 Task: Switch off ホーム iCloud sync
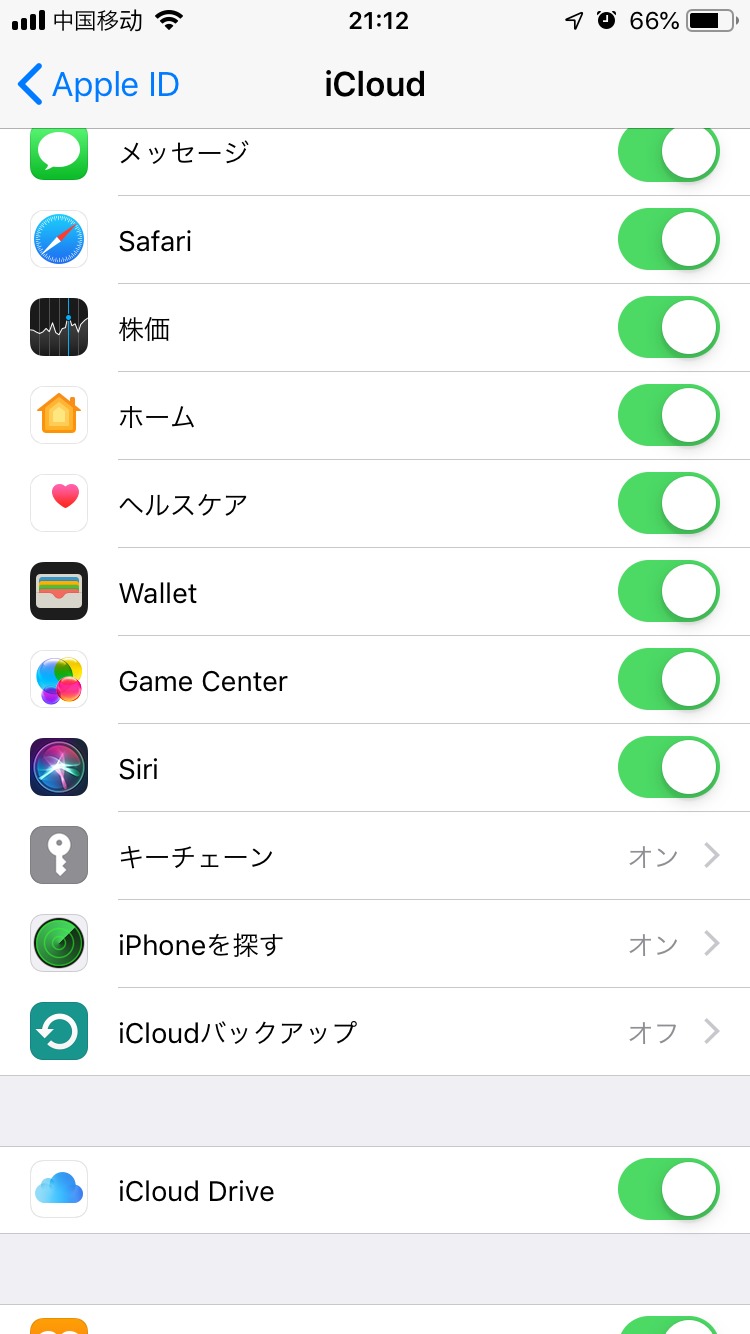668,416
